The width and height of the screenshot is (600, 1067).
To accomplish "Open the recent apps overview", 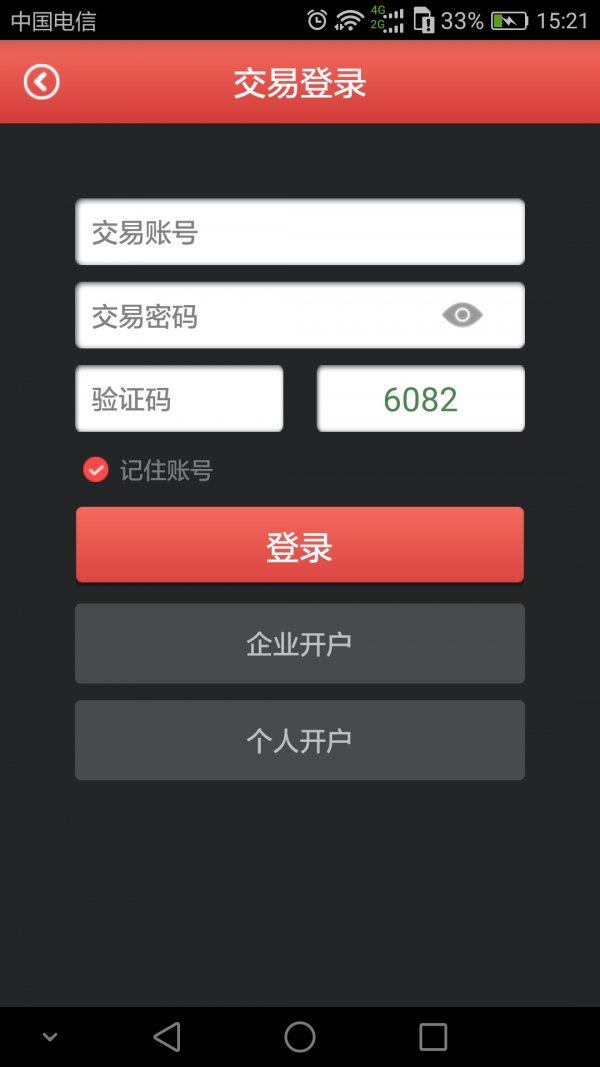I will [x=433, y=1037].
